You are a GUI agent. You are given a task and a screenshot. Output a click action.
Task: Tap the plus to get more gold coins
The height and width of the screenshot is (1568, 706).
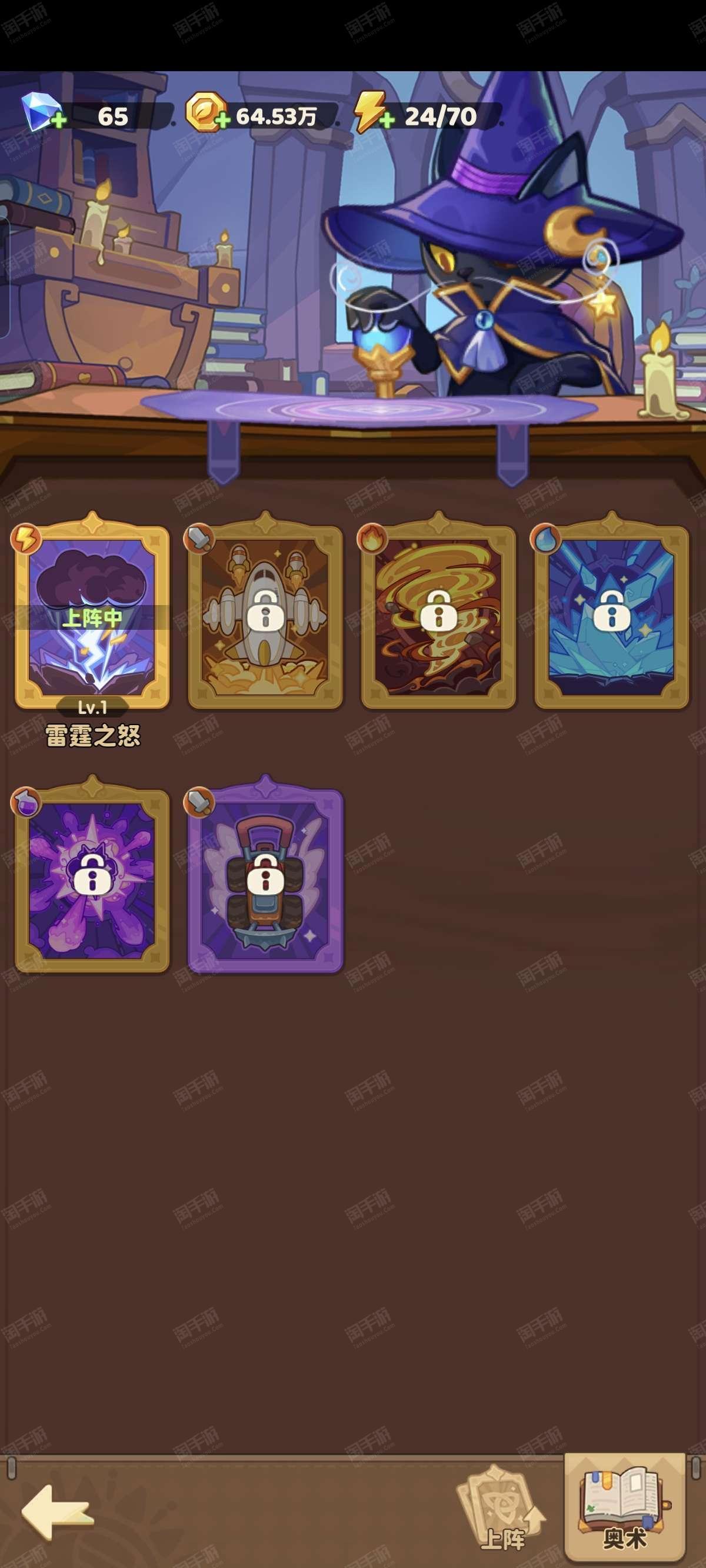click(x=223, y=120)
